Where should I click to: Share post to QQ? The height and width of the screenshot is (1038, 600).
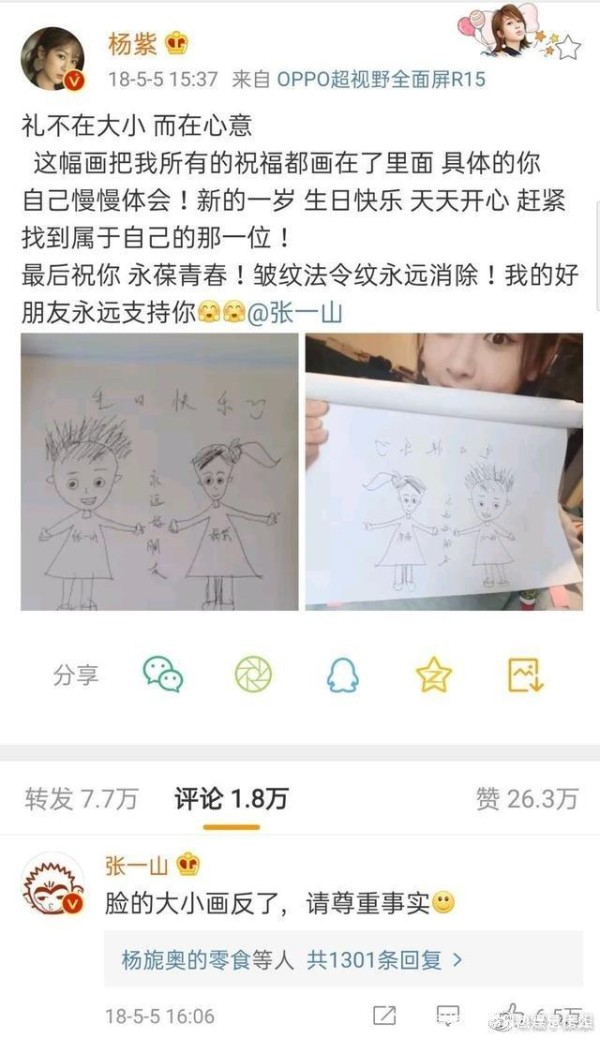(343, 676)
